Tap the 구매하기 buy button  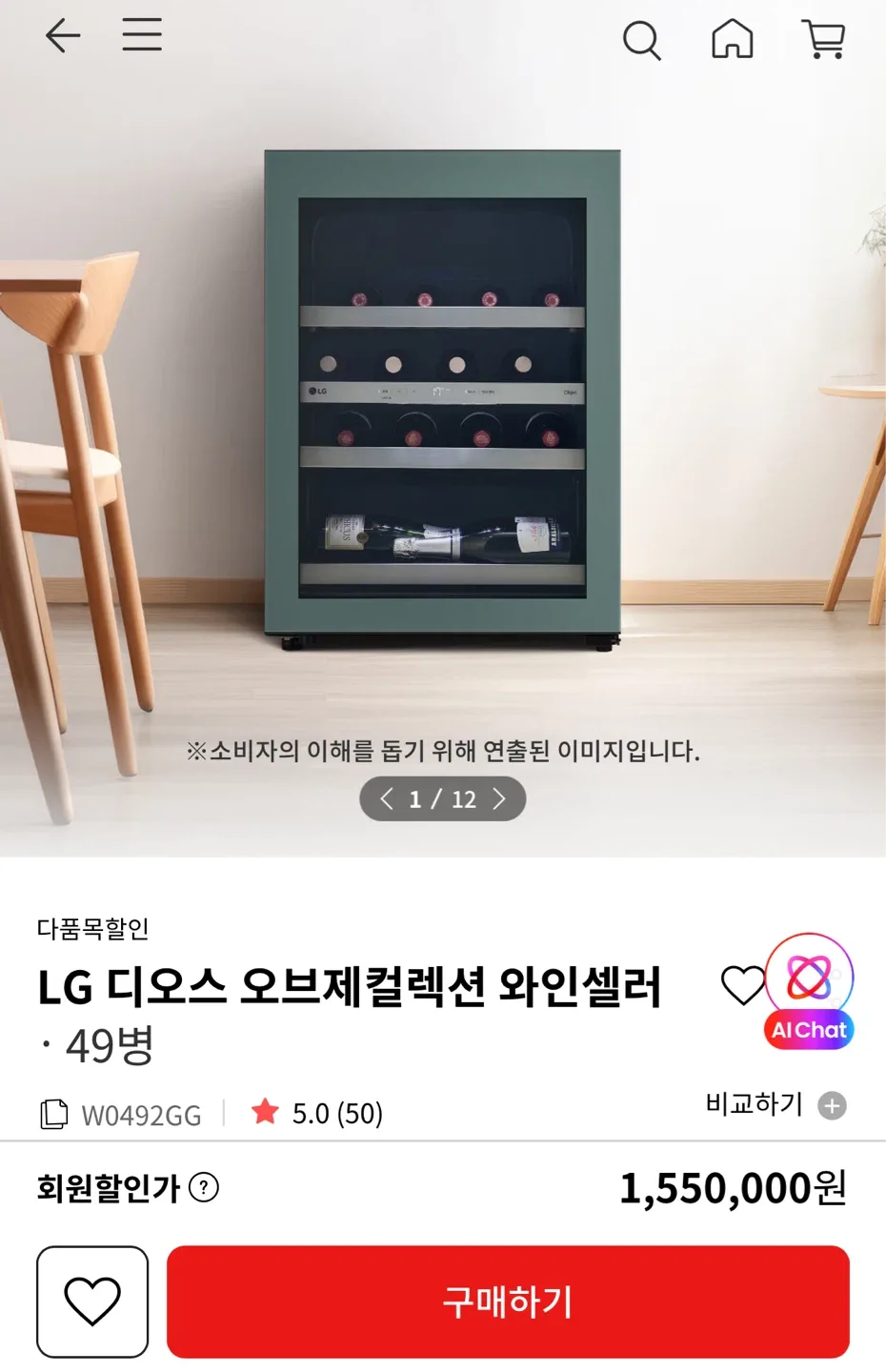pyautogui.click(x=508, y=1301)
